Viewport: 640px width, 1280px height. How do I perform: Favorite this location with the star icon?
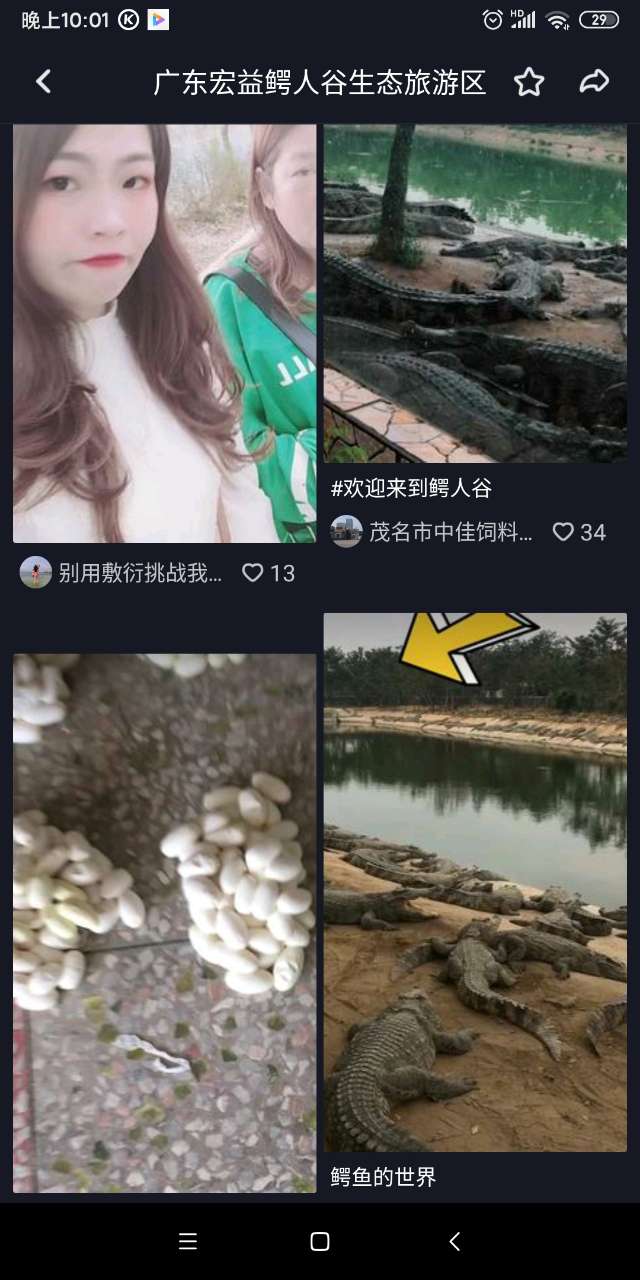tap(529, 82)
